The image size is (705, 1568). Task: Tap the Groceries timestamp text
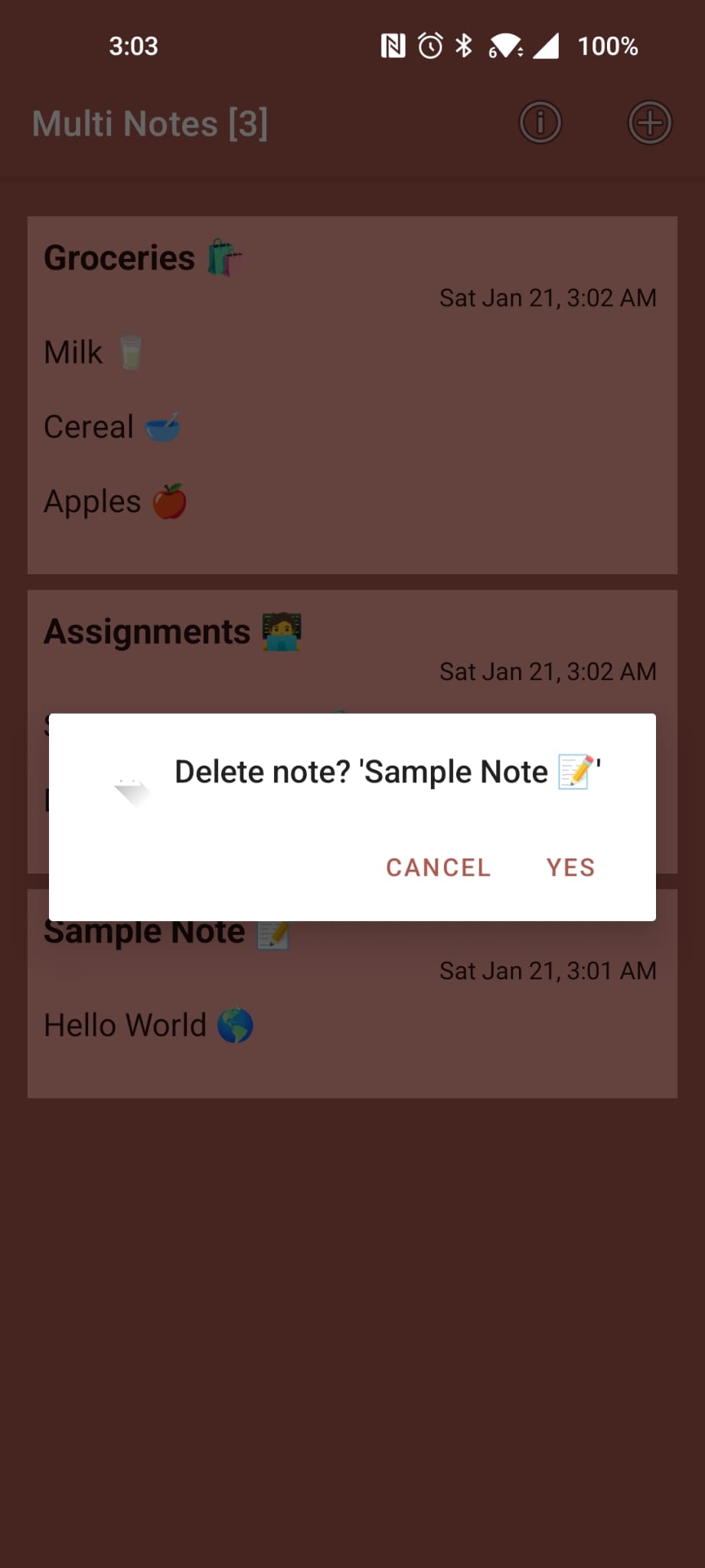(x=548, y=297)
